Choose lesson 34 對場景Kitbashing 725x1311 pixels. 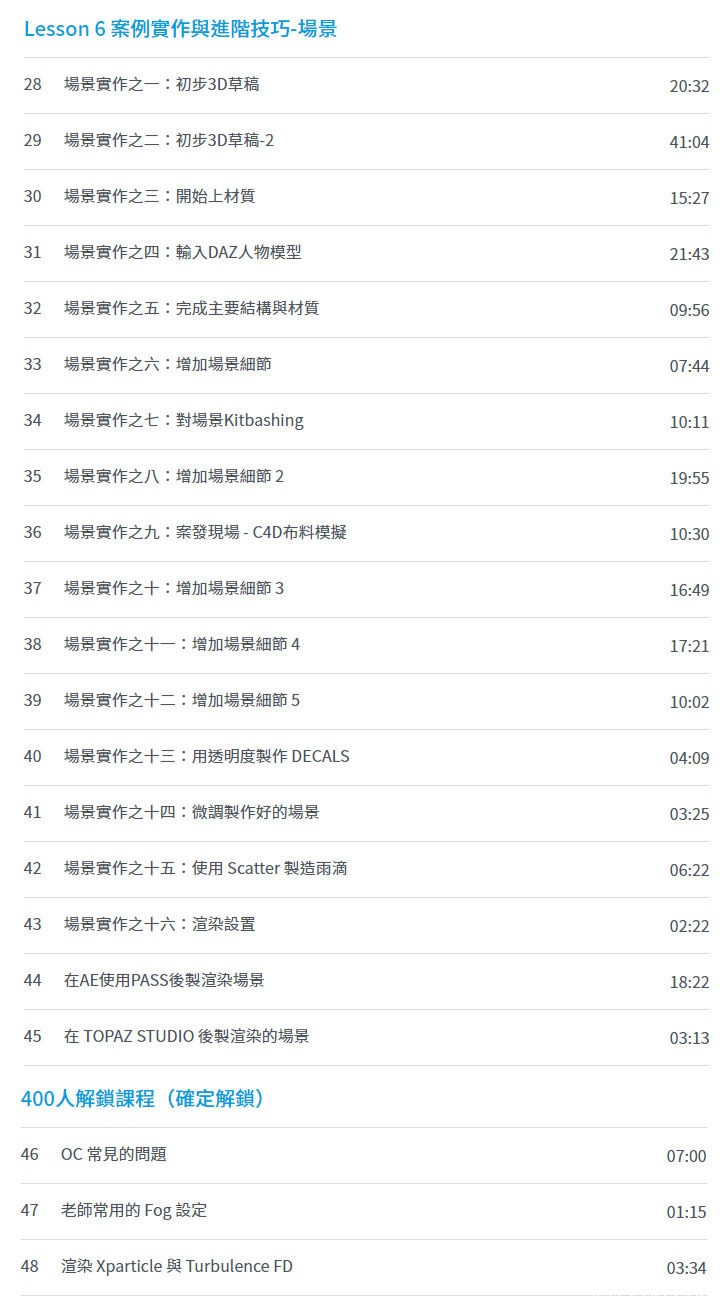pyautogui.click(x=183, y=421)
